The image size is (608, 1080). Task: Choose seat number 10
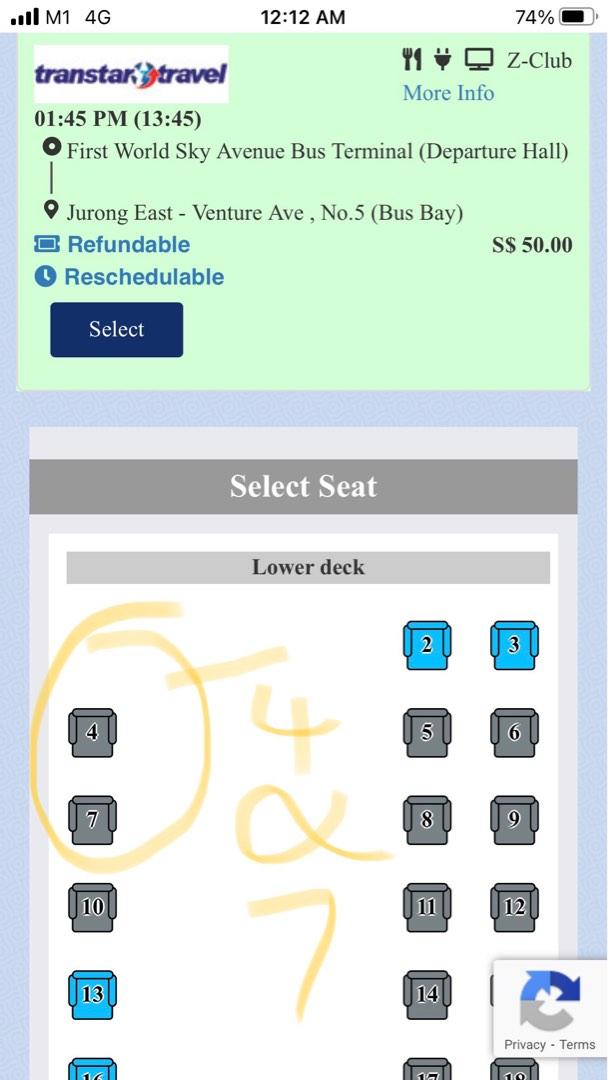[92, 907]
